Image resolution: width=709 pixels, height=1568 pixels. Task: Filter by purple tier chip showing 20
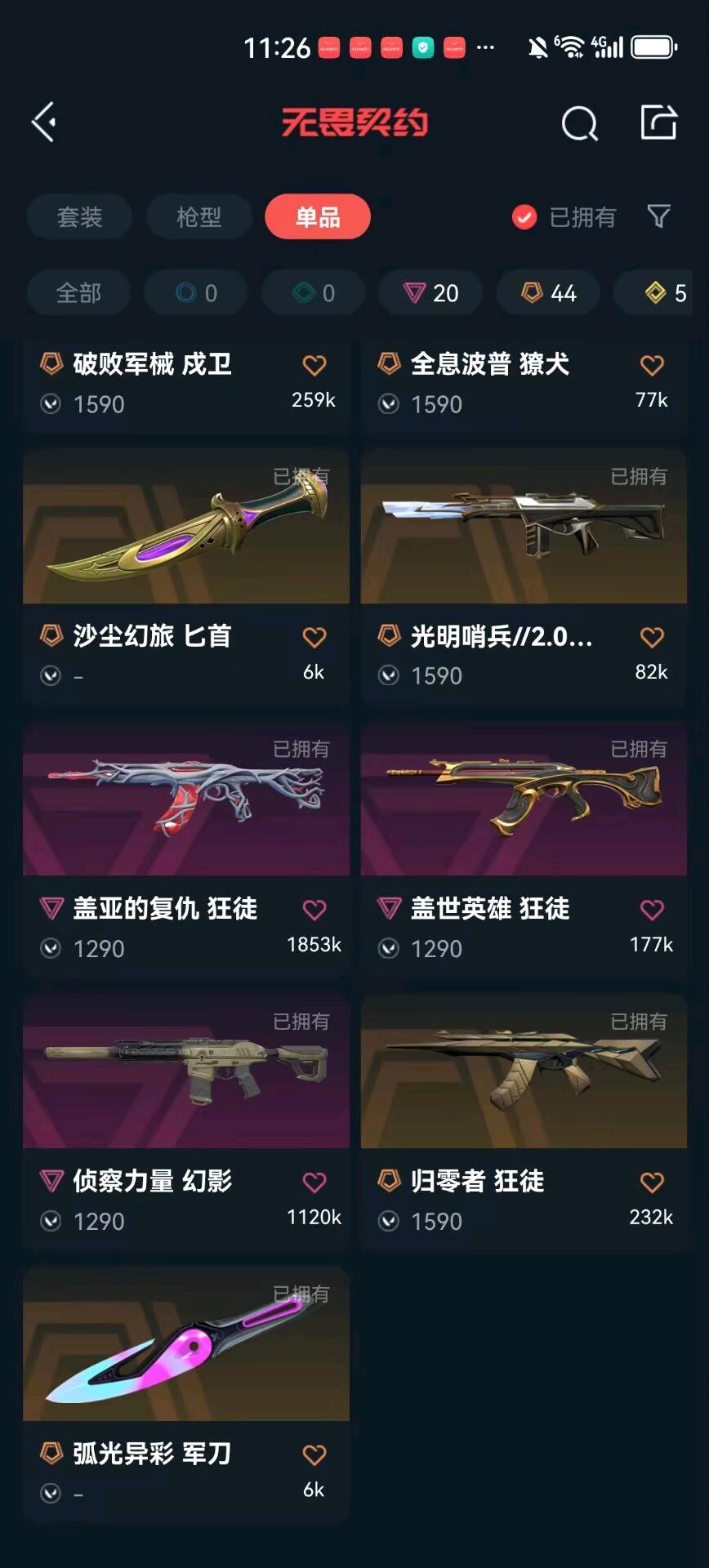tap(430, 293)
